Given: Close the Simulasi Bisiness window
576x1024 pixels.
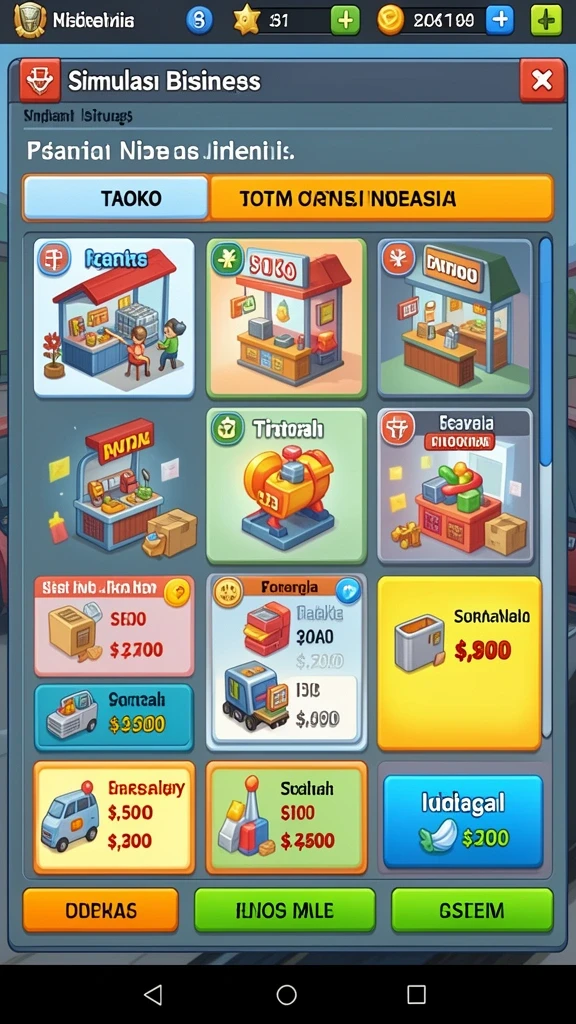Looking at the screenshot, I should pyautogui.click(x=542, y=80).
